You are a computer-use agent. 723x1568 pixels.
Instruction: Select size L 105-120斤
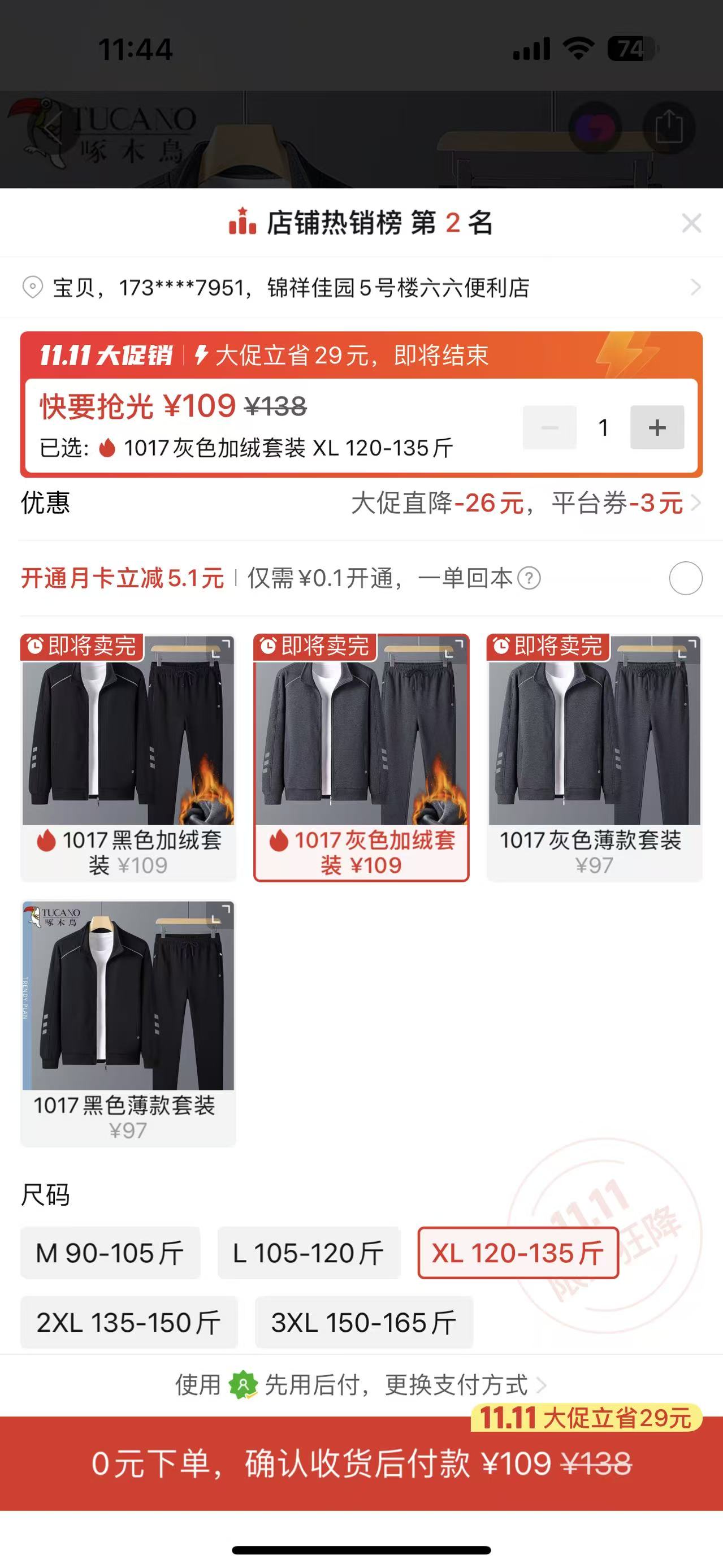click(x=309, y=1253)
